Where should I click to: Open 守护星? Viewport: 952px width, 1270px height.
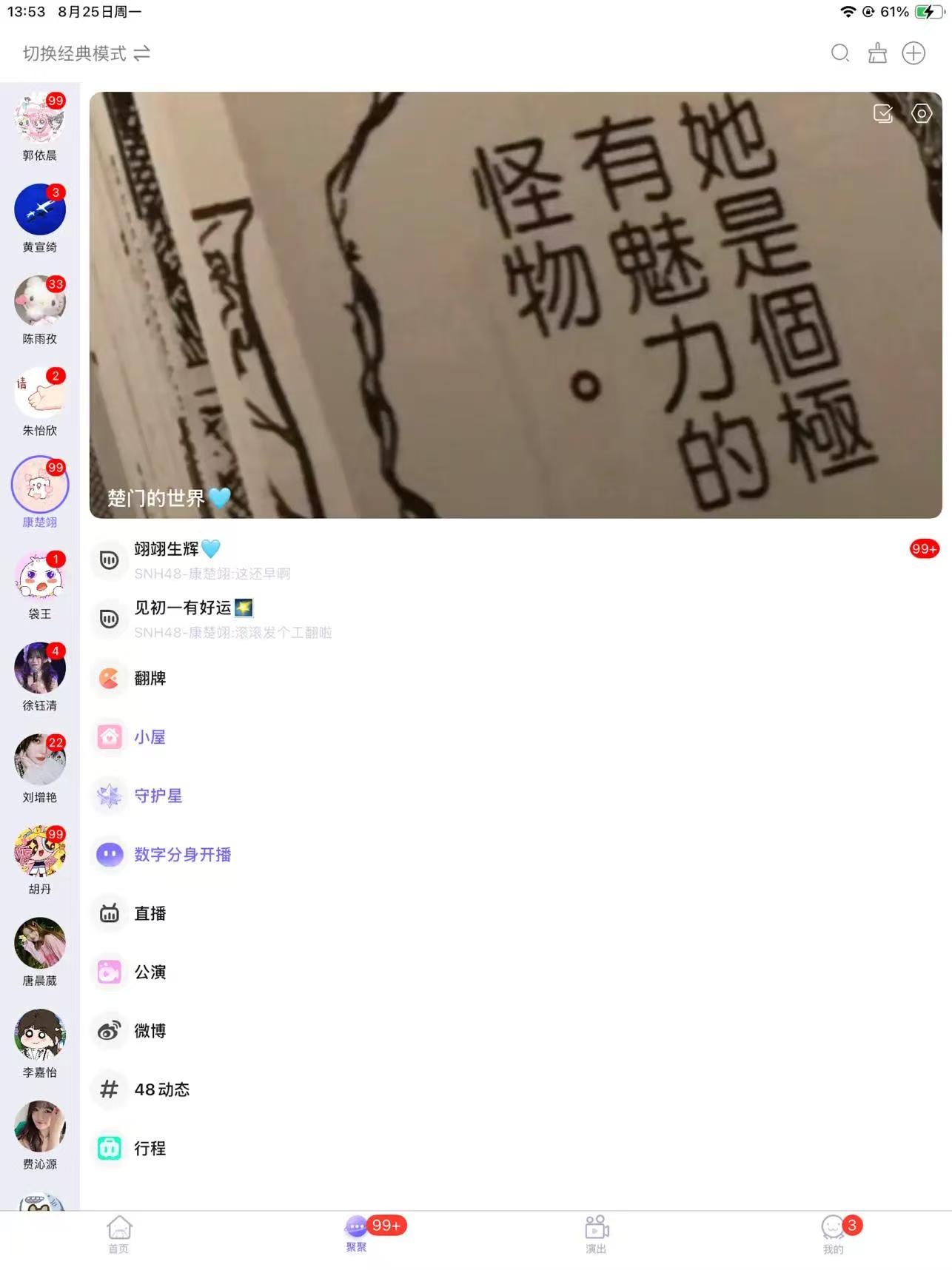[x=158, y=796]
